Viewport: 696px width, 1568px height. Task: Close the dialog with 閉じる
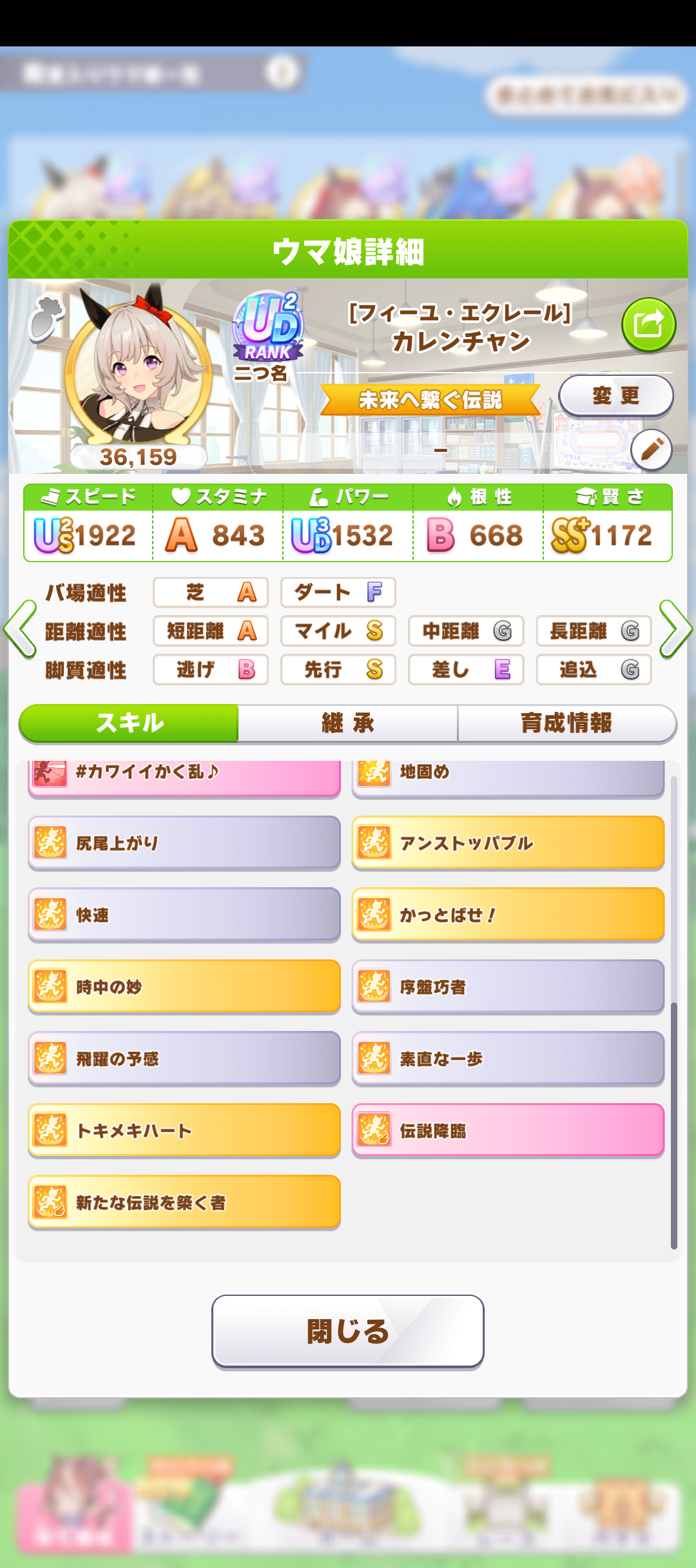(x=348, y=1331)
